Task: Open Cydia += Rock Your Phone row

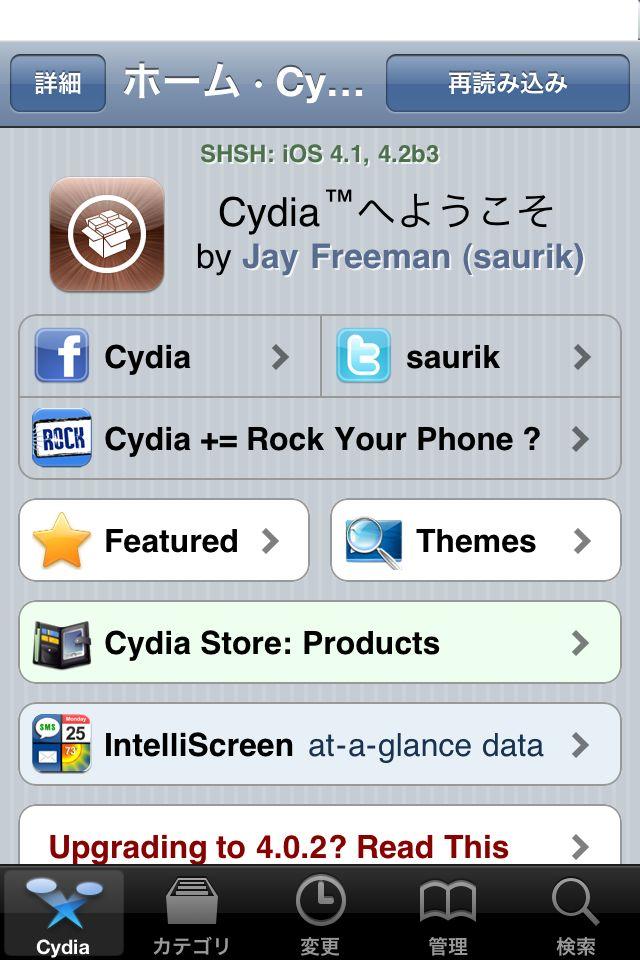Action: click(x=320, y=439)
